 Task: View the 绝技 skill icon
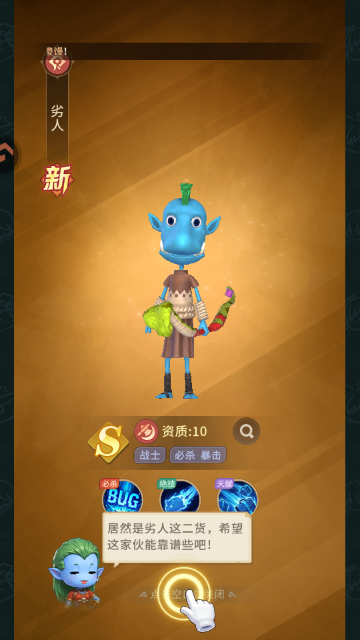[180, 498]
